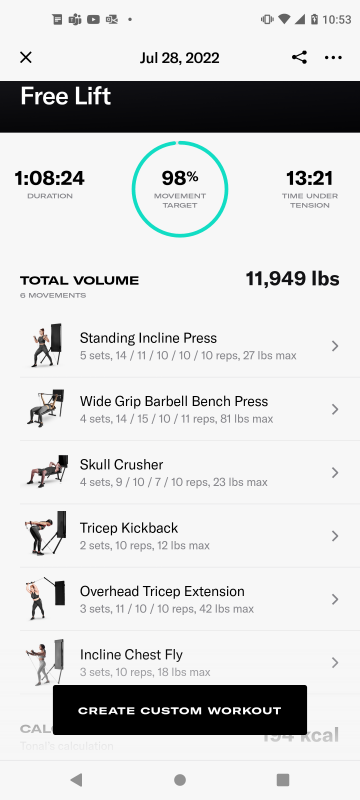Share this Free Lift workout
Screen dimensions: 360x800
point(299,57)
